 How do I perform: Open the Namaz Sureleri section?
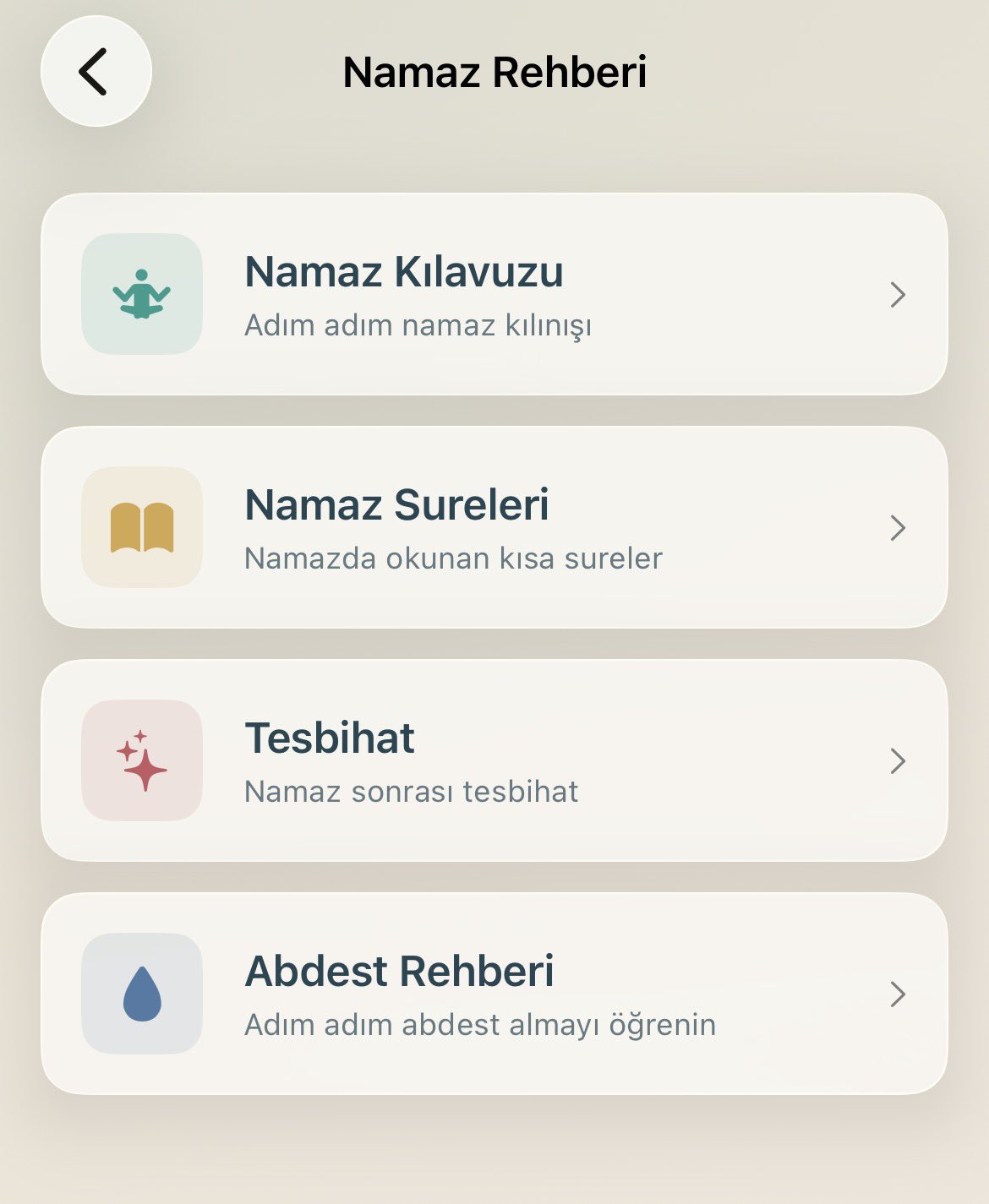494,527
